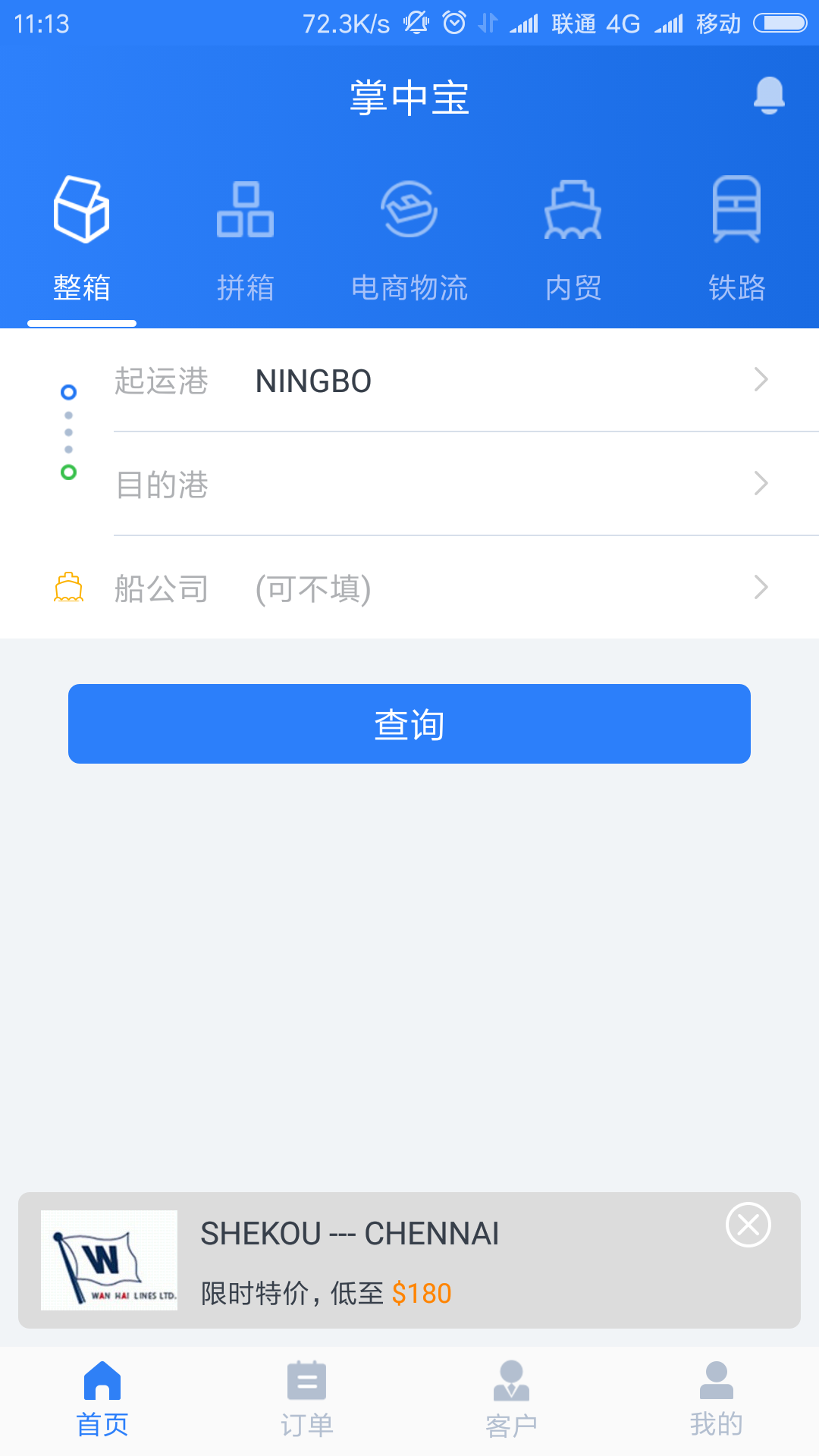This screenshot has width=819, height=1456.
Task: Expand the 起运港 port chevron
Action: 761,382
